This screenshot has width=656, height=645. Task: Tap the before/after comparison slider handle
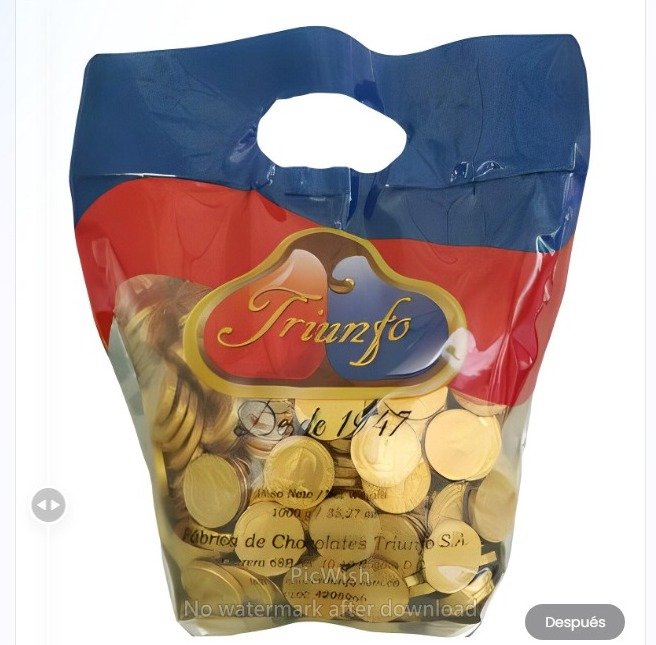pos(47,505)
